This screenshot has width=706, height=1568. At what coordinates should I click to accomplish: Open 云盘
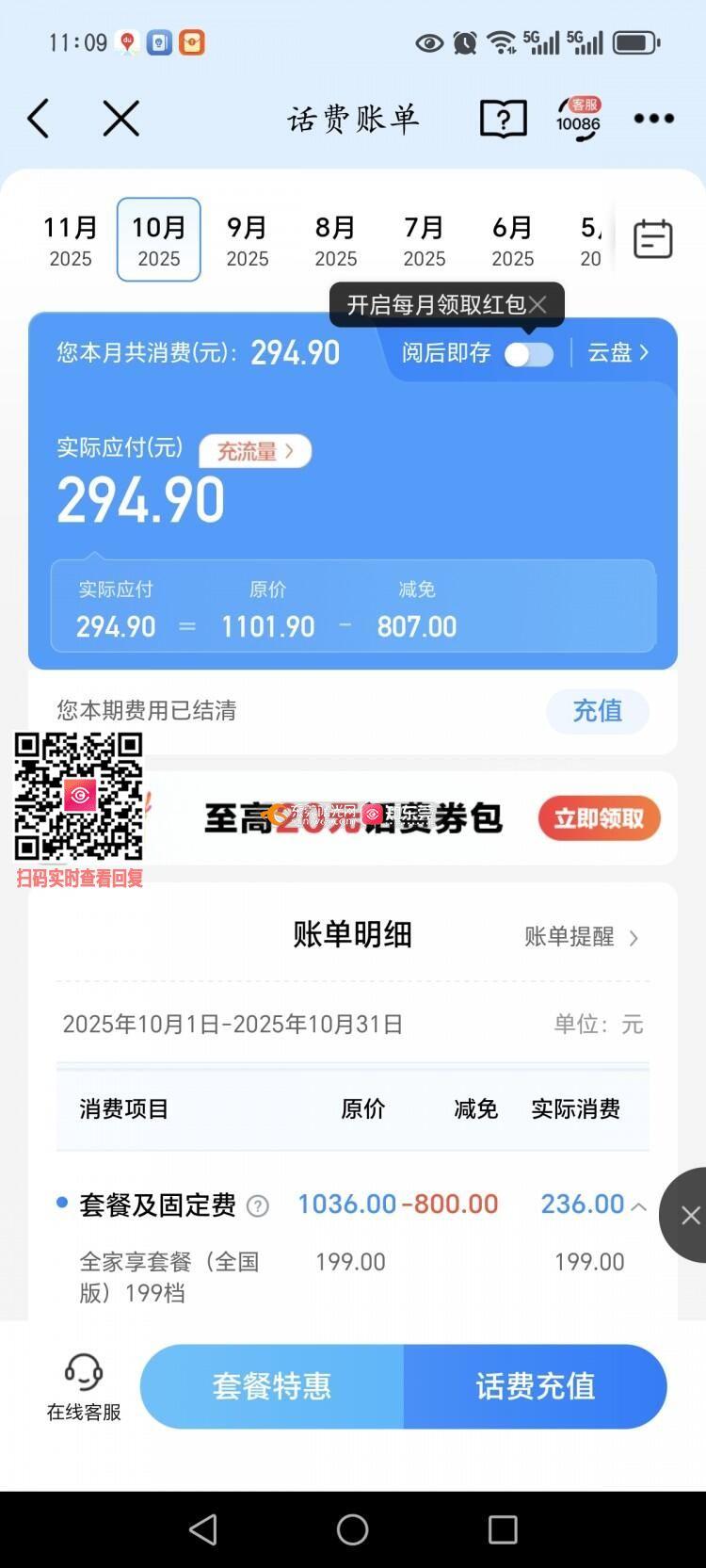coord(618,352)
